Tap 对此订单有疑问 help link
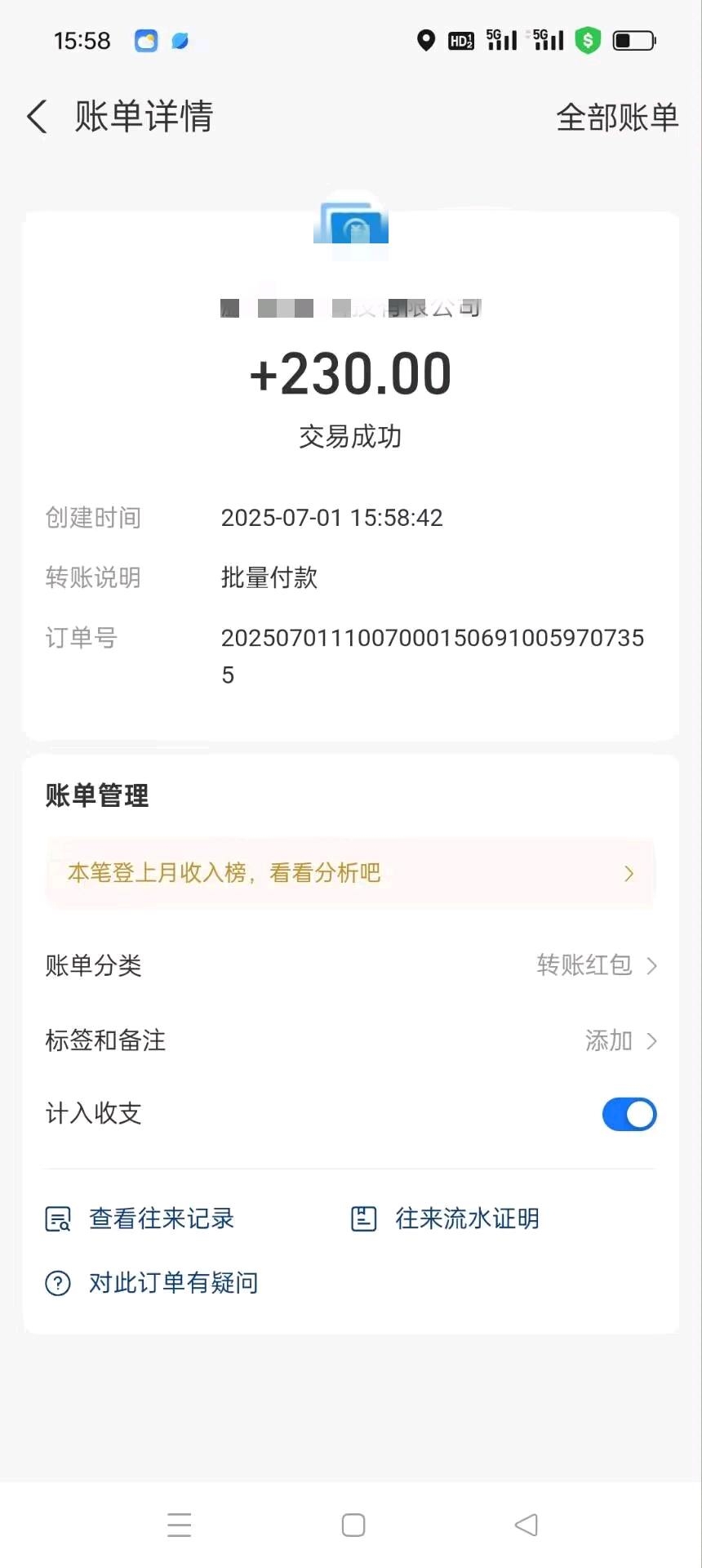This screenshot has width=702, height=1568. click(152, 1283)
